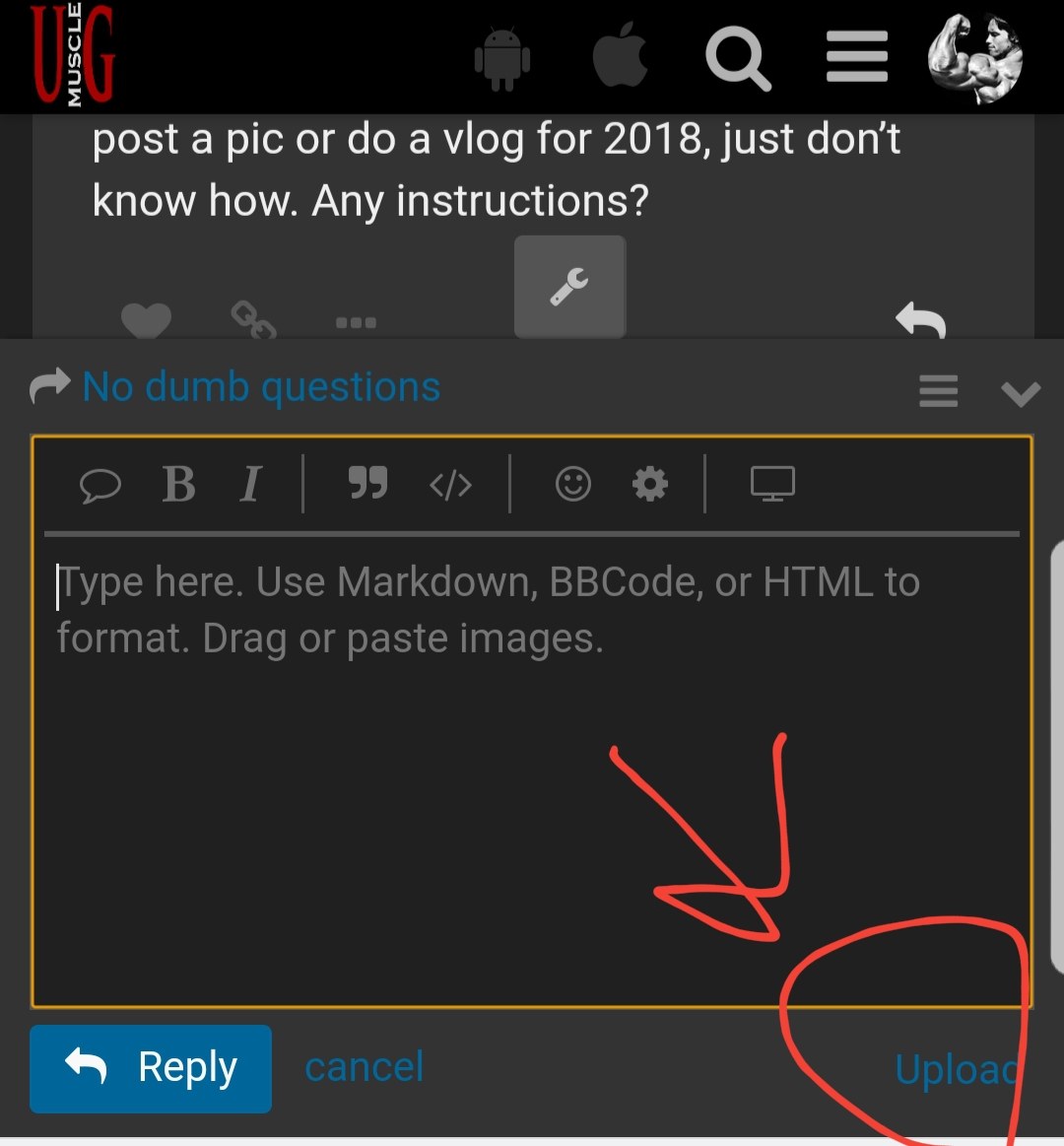
Task: Collapse the reply composer with chevron
Action: pos(1021,394)
